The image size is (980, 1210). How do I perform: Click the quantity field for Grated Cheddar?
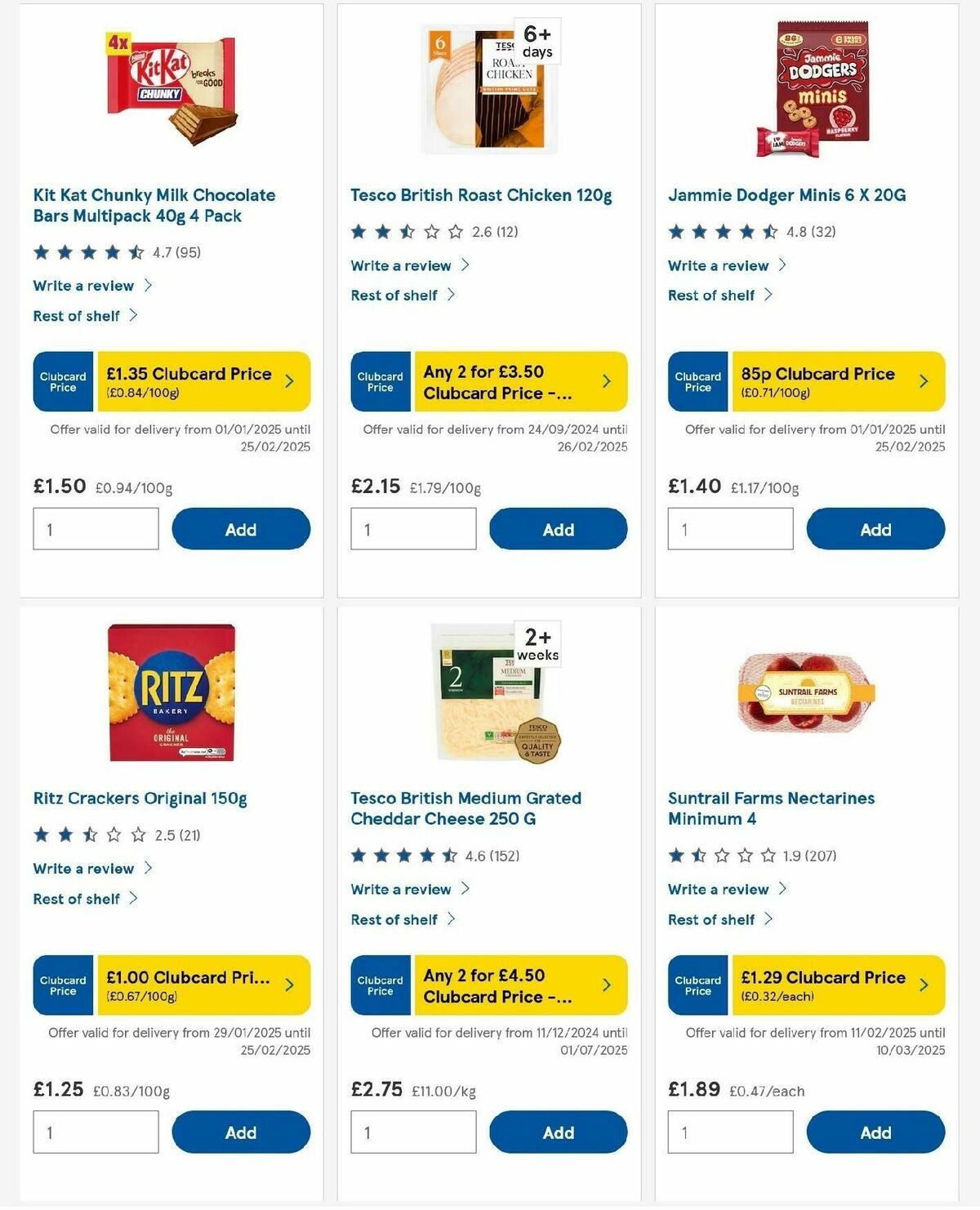(x=412, y=1132)
